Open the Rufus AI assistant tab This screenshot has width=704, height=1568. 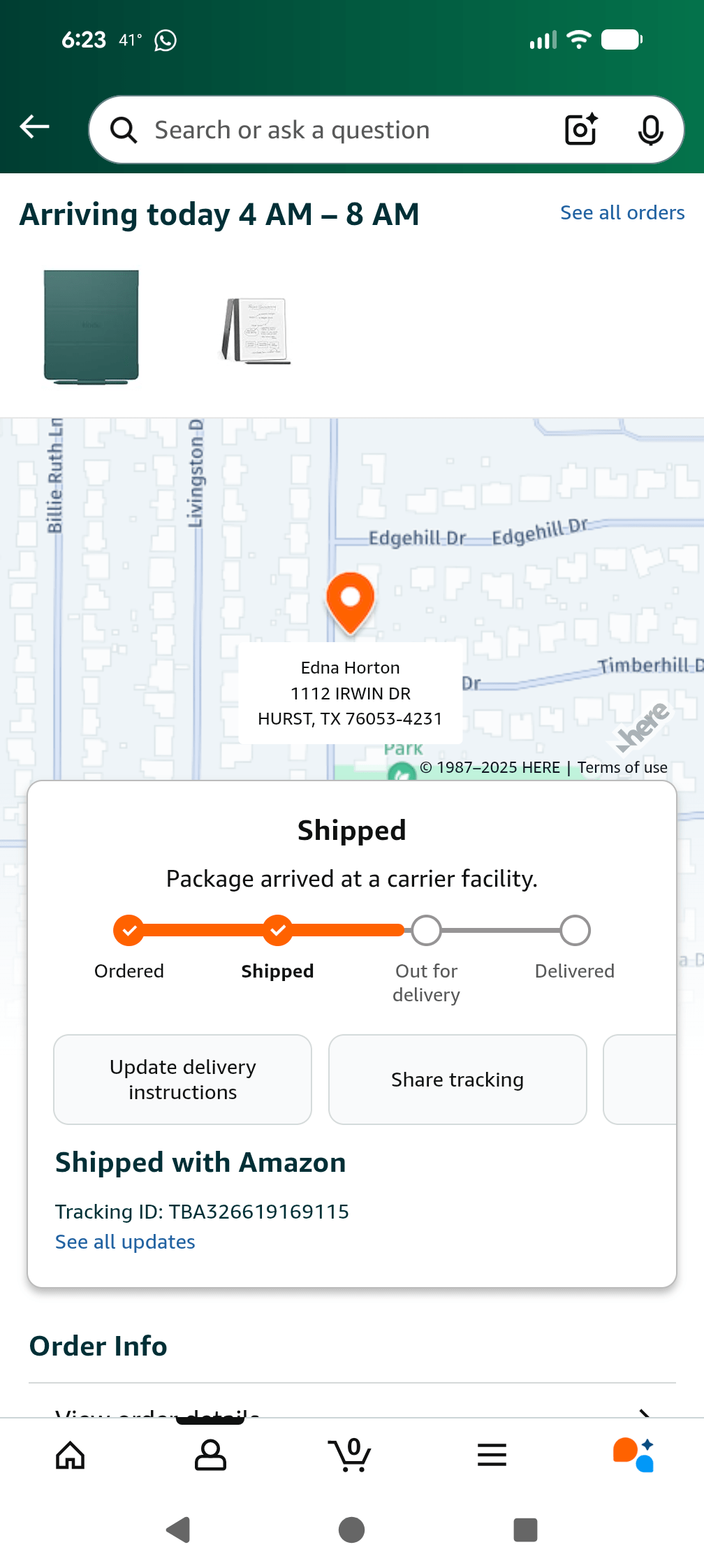coord(633,1456)
